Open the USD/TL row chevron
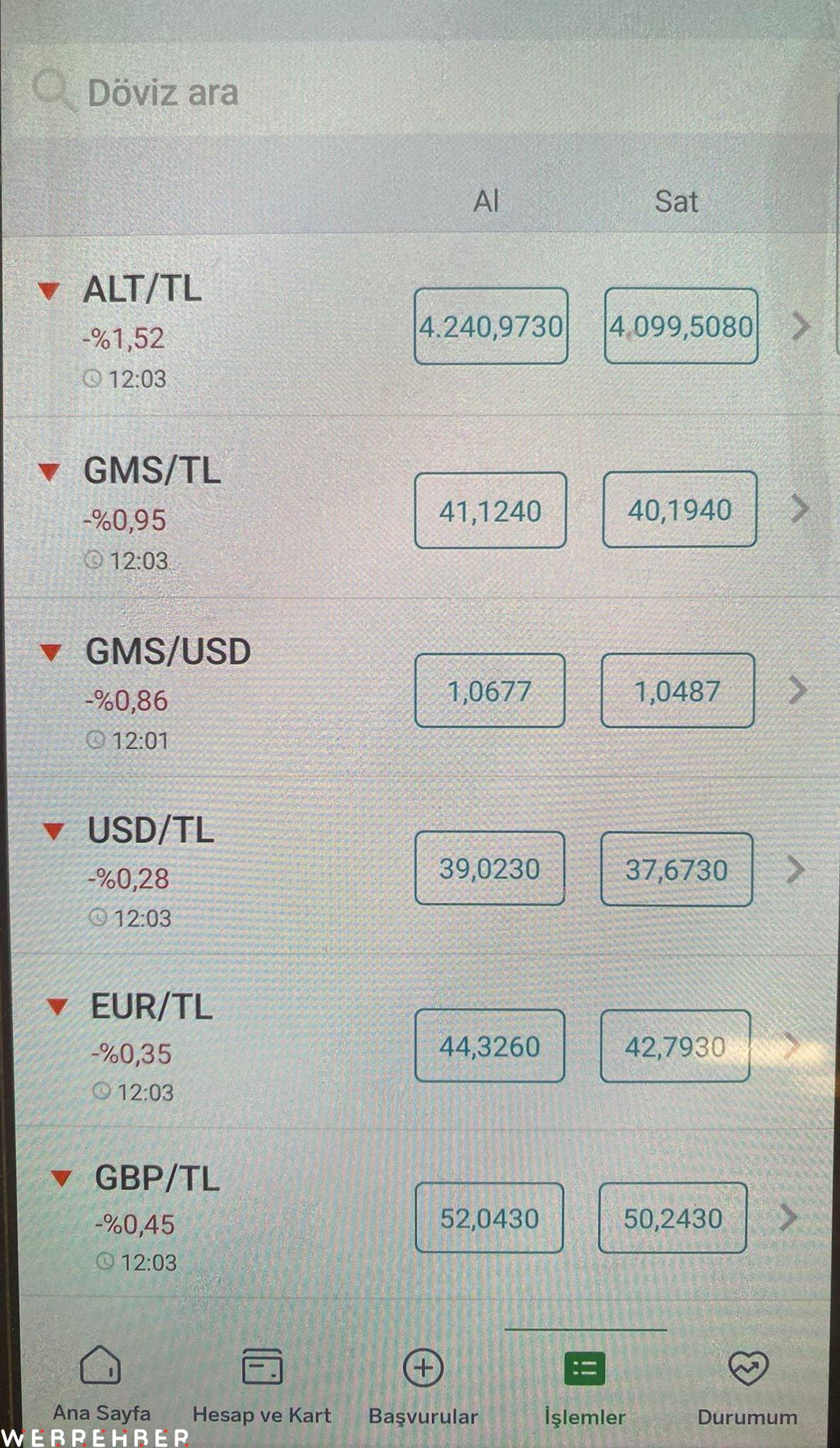This screenshot has height=1448, width=840. 796,870
